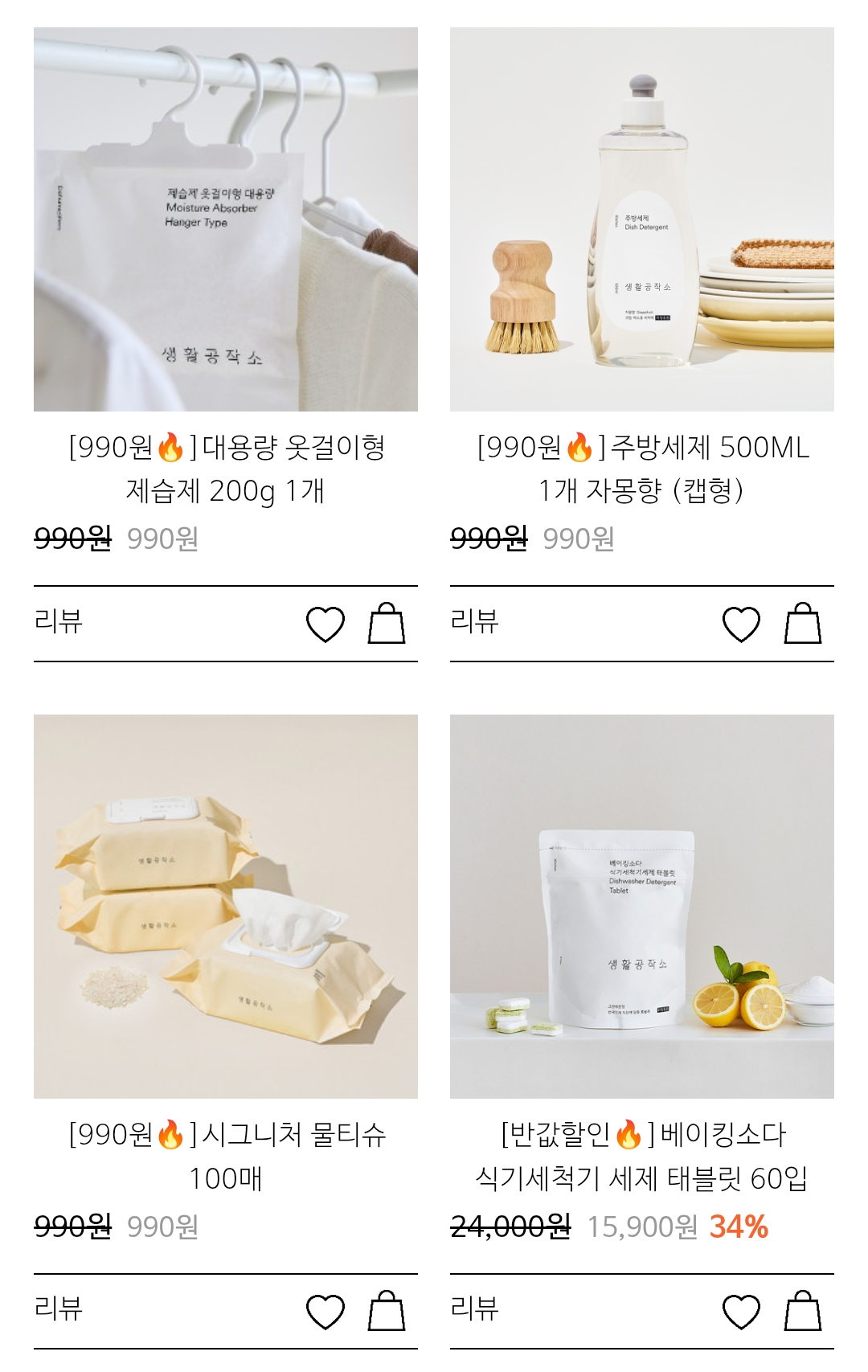Heart the 시그니처 물티슈 100매
868x1372 pixels.
[325, 1312]
